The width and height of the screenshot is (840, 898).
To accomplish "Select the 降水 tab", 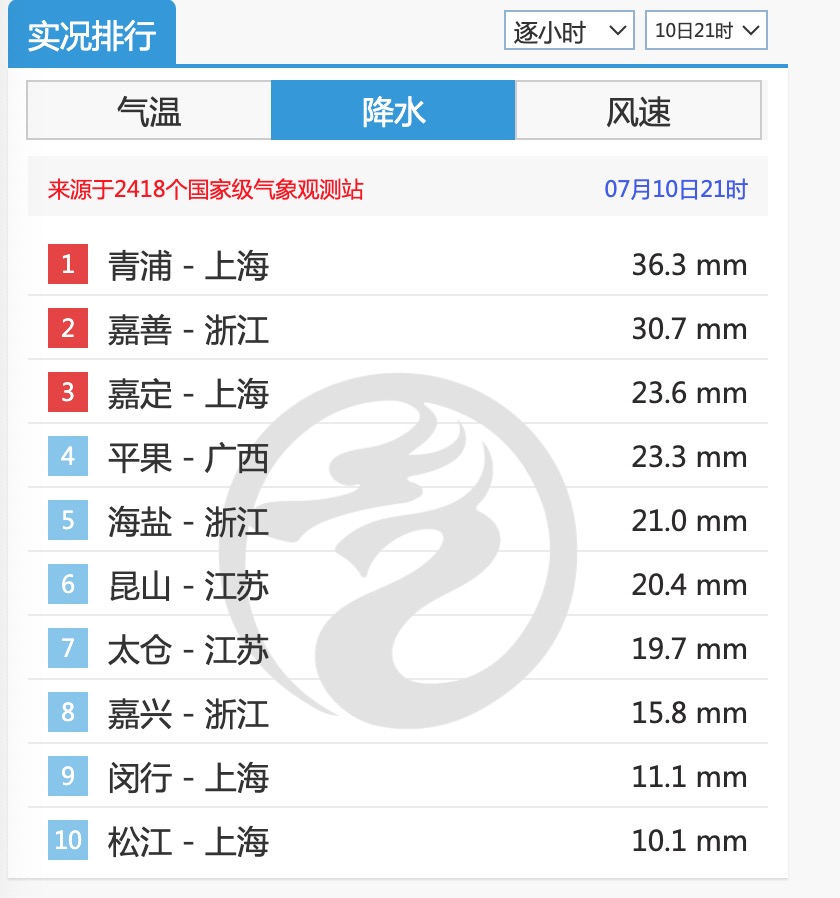I will [x=393, y=111].
